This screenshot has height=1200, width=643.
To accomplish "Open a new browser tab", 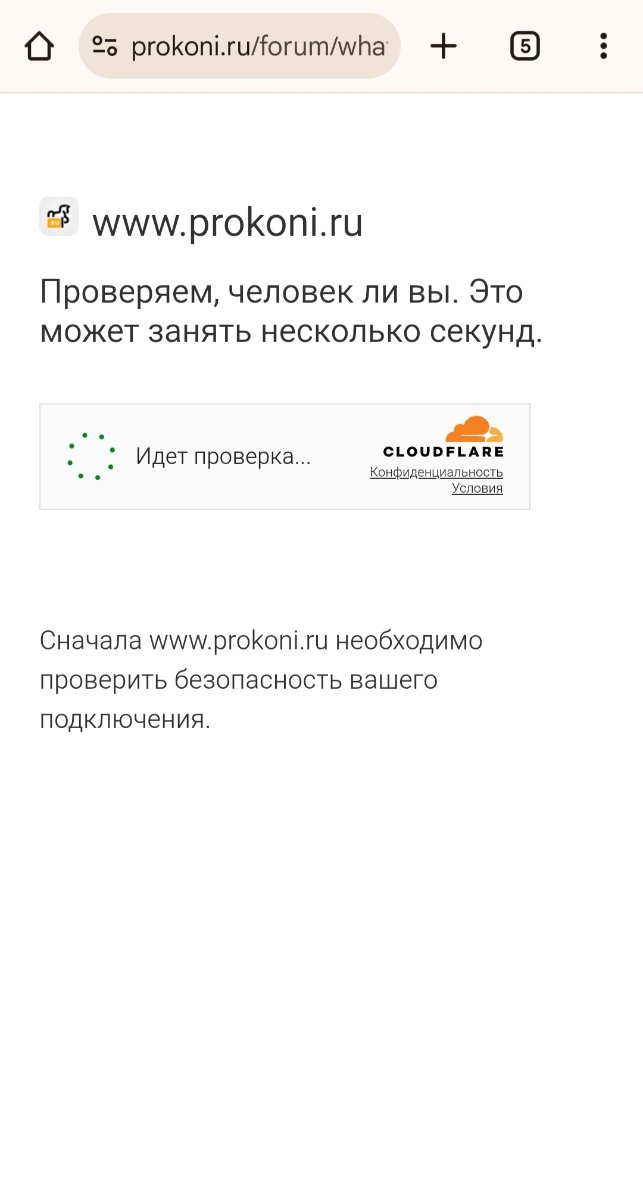I will click(x=443, y=46).
